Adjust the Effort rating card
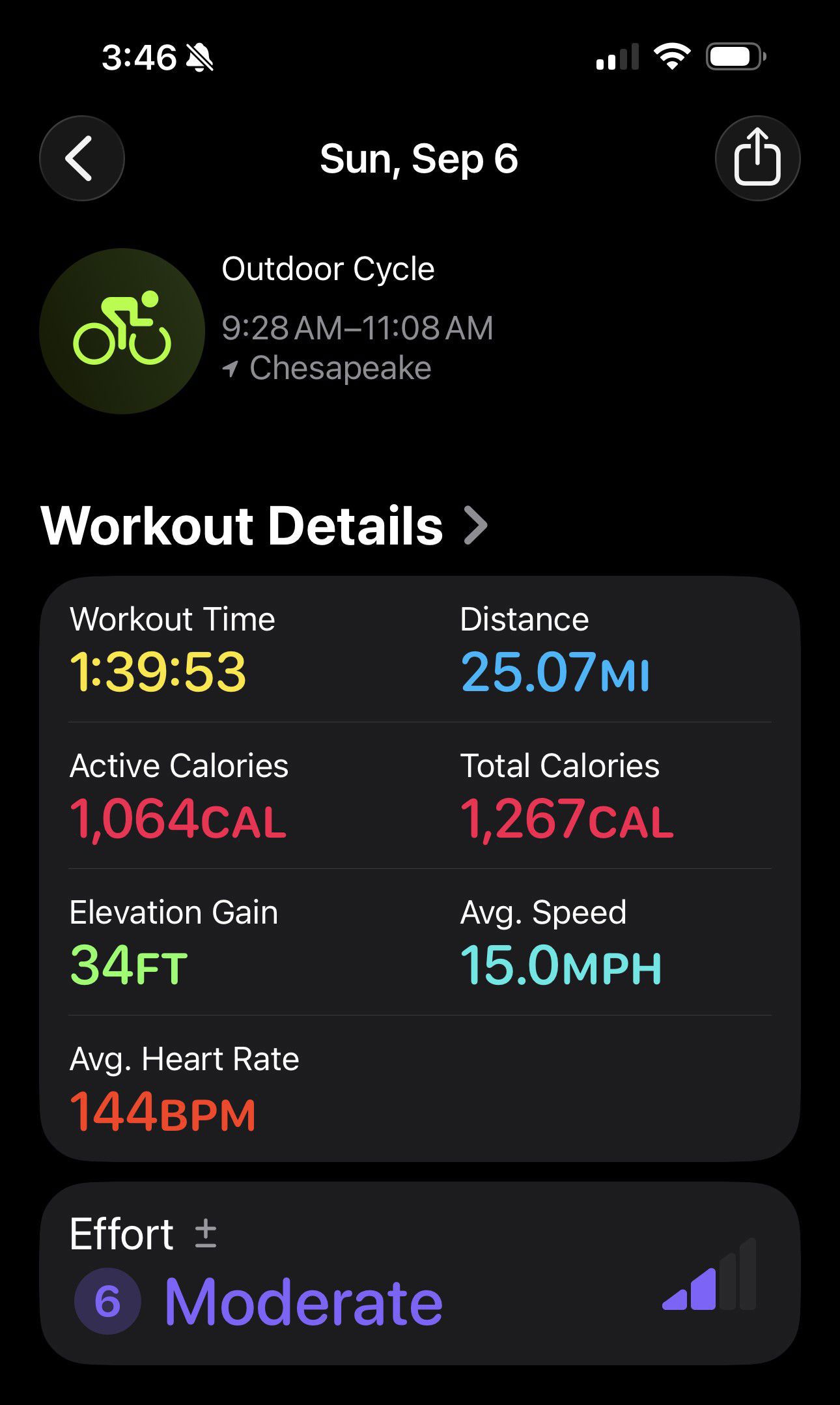 pyautogui.click(x=420, y=1273)
